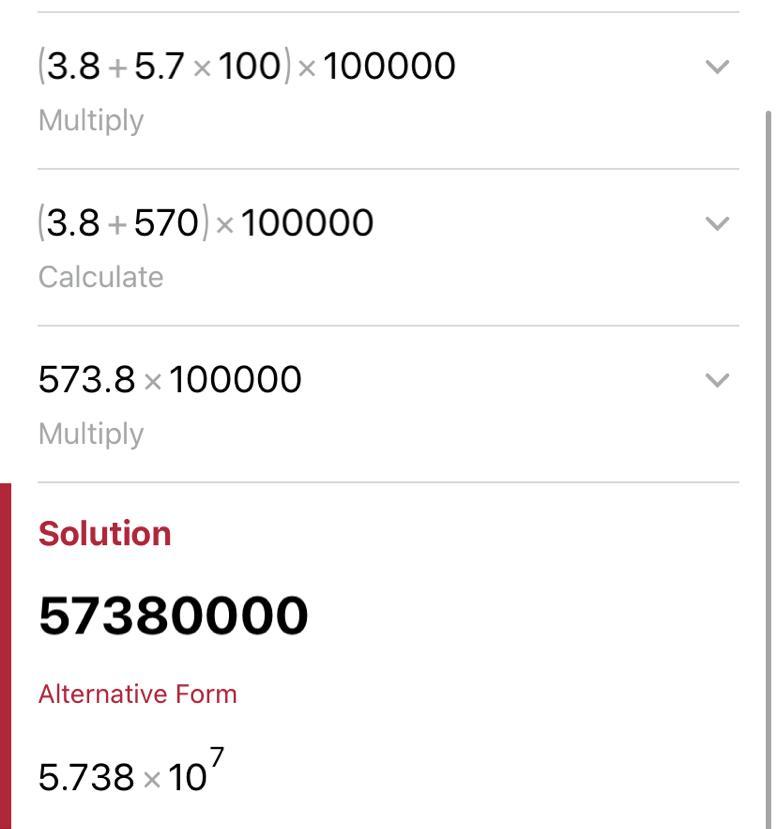The image size is (777, 829).
Task: Expand the 573.8×100000 Multiply step
Action: [717, 380]
